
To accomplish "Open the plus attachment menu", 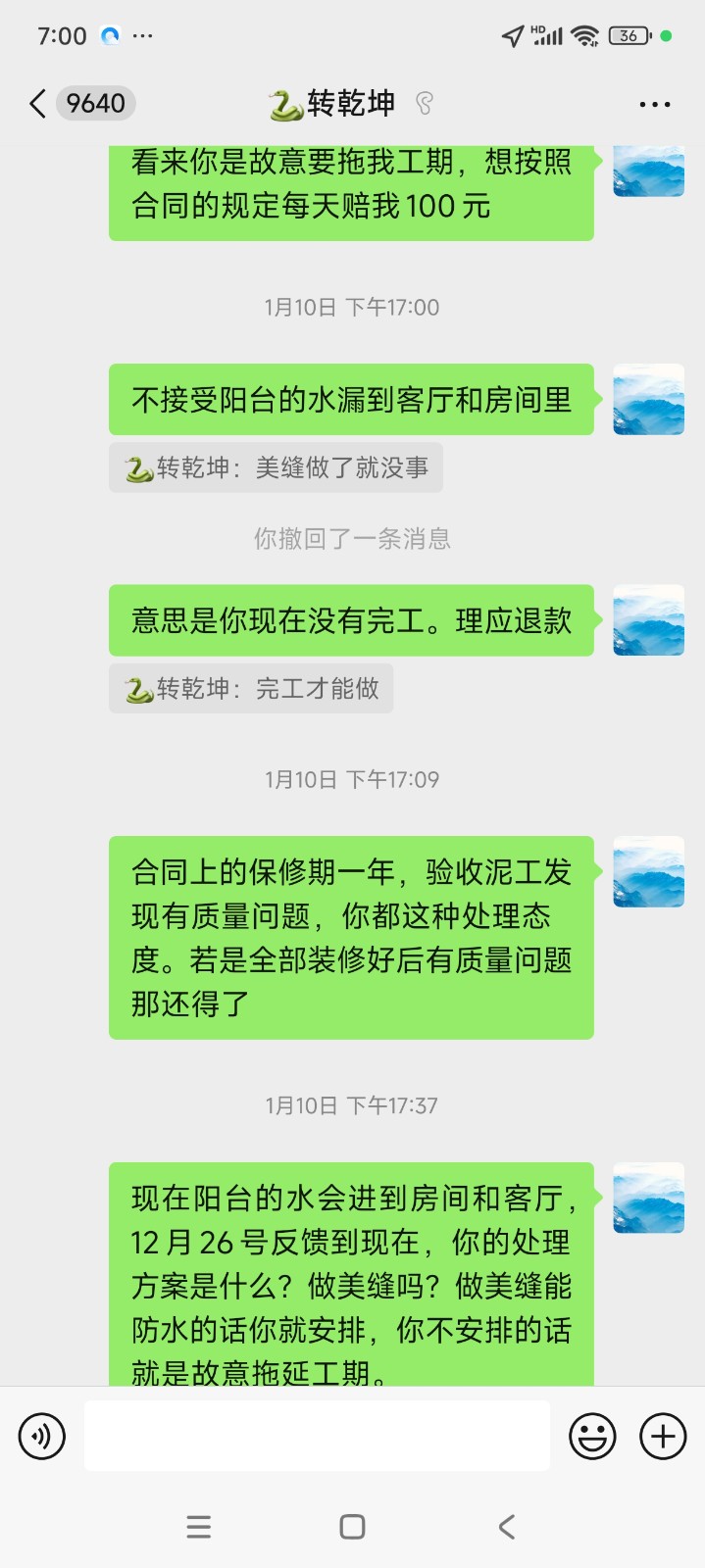I will [x=663, y=1437].
